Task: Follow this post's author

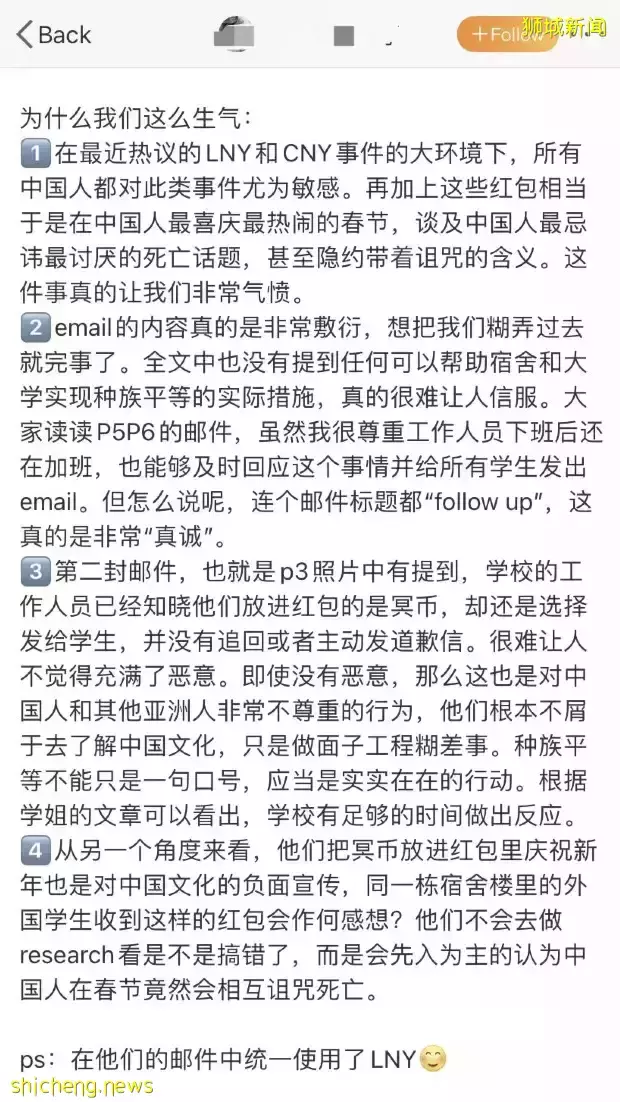Action: click(x=505, y=34)
